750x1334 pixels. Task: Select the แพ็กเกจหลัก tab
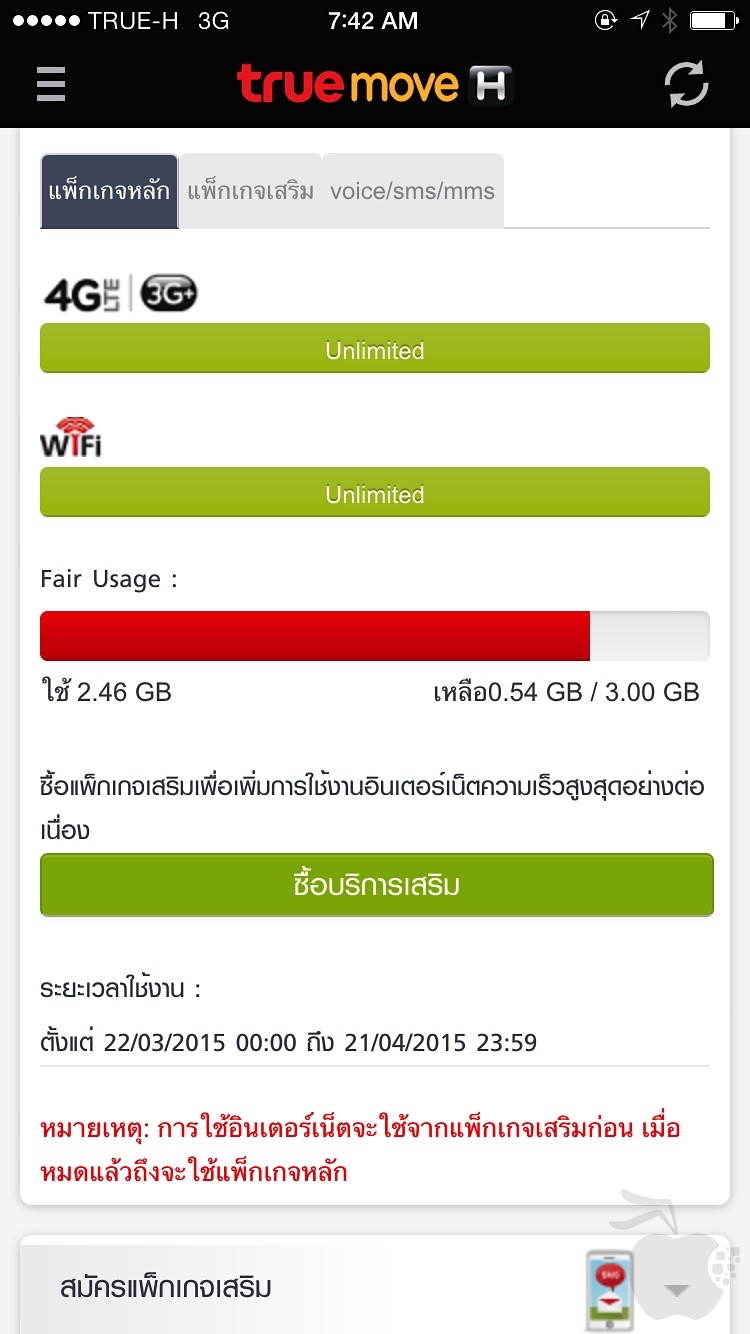(109, 191)
